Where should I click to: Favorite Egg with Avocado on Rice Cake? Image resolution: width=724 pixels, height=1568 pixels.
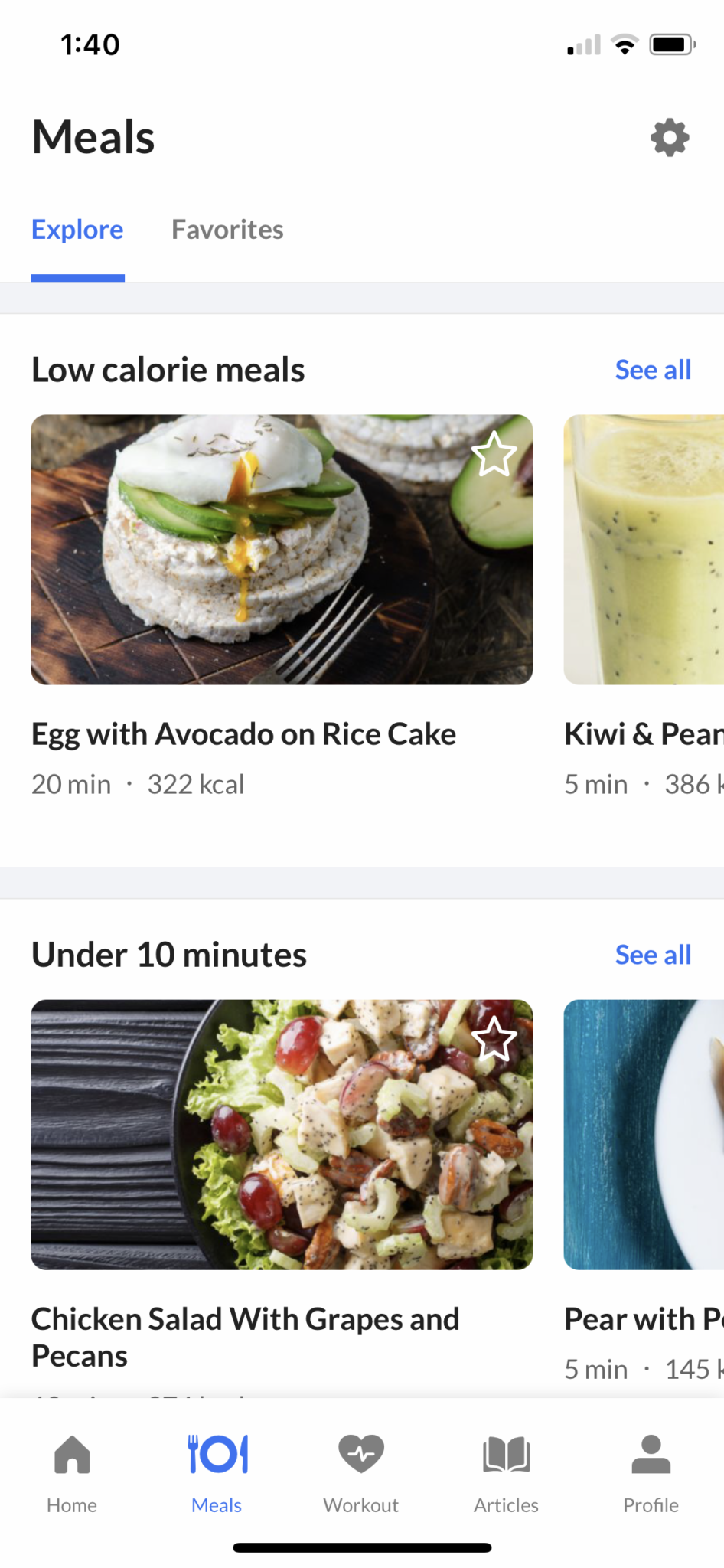(x=494, y=454)
